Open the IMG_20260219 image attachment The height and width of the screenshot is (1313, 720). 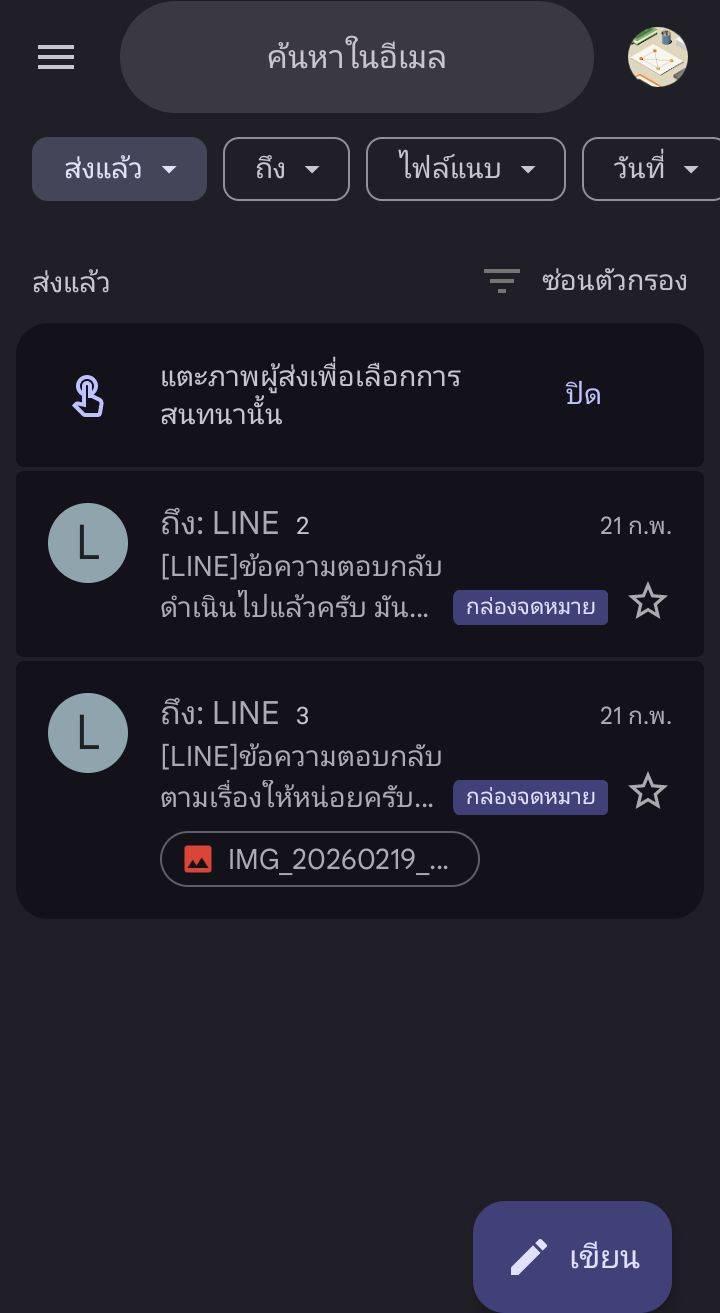click(320, 859)
